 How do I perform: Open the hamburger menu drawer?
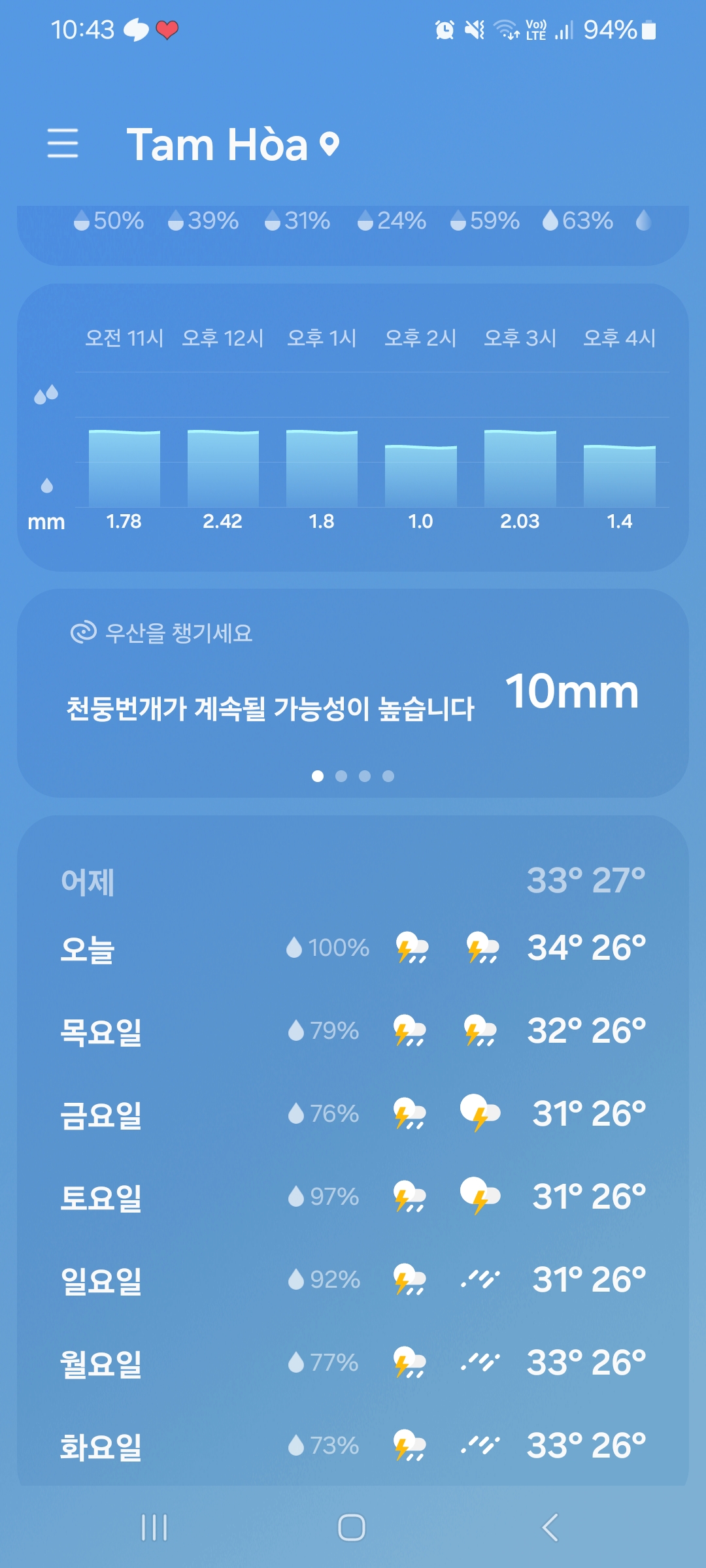pos(63,144)
